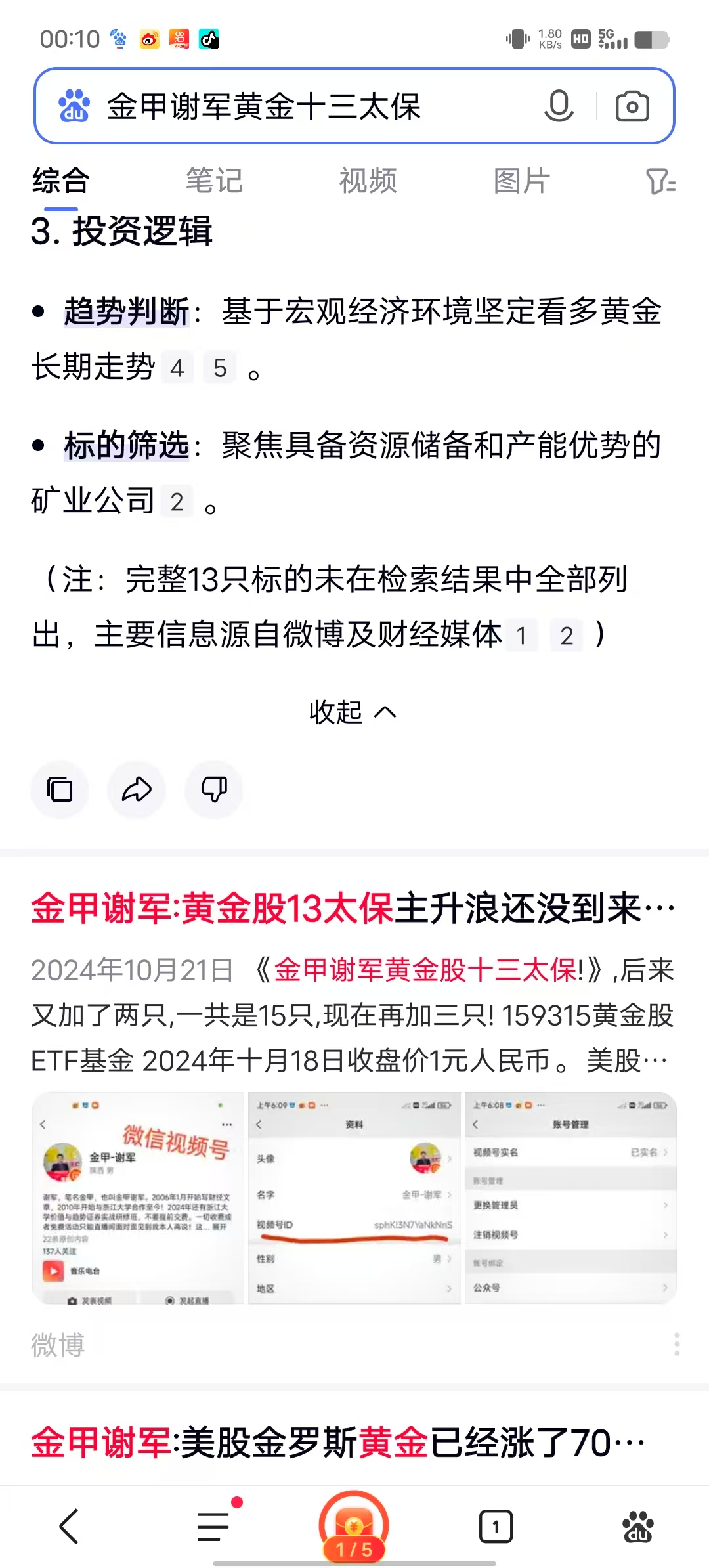The height and width of the screenshot is (1568, 709).
Task: Dislike the AI answer
Action: [214, 789]
